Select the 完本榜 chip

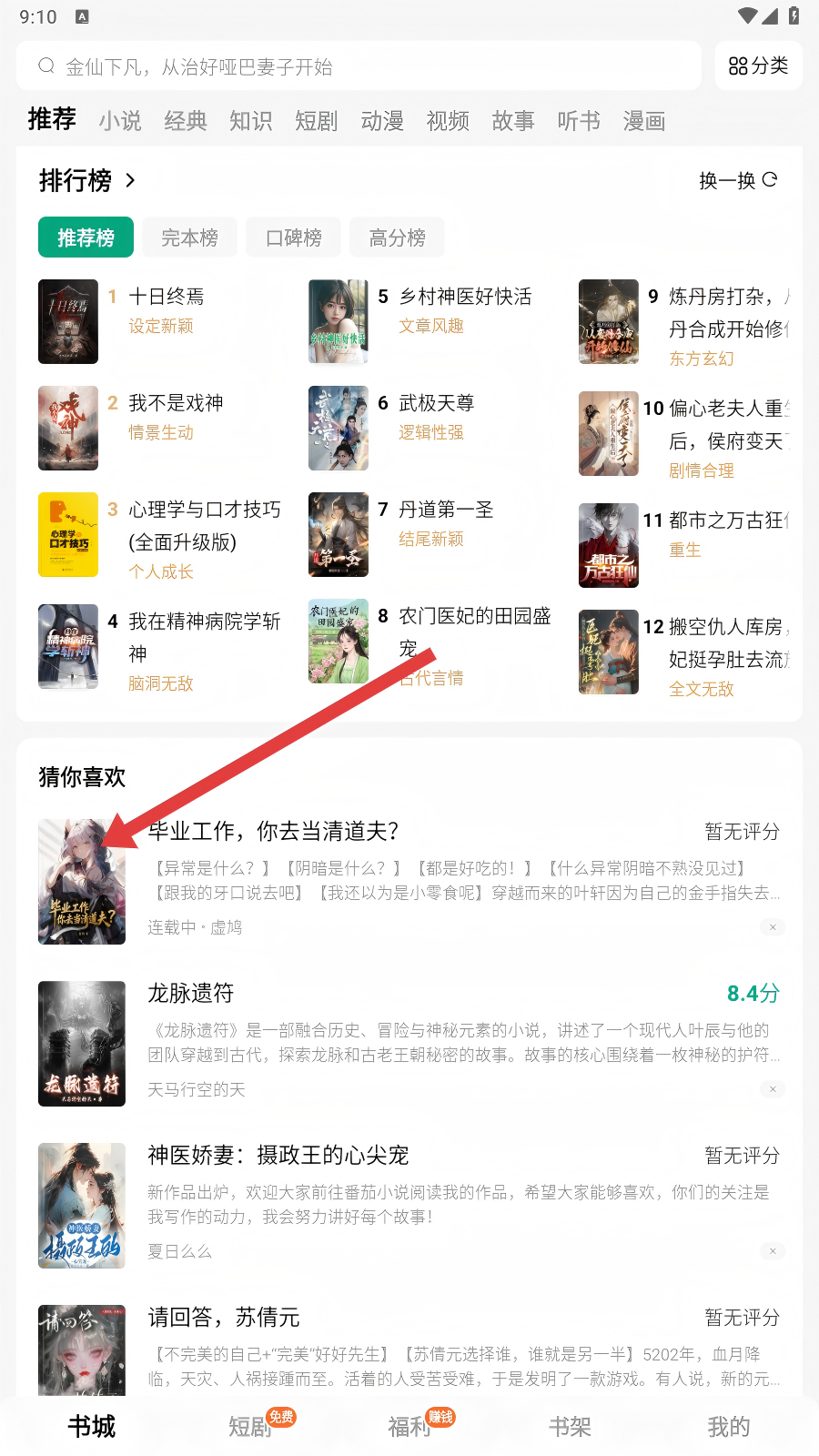coord(189,238)
